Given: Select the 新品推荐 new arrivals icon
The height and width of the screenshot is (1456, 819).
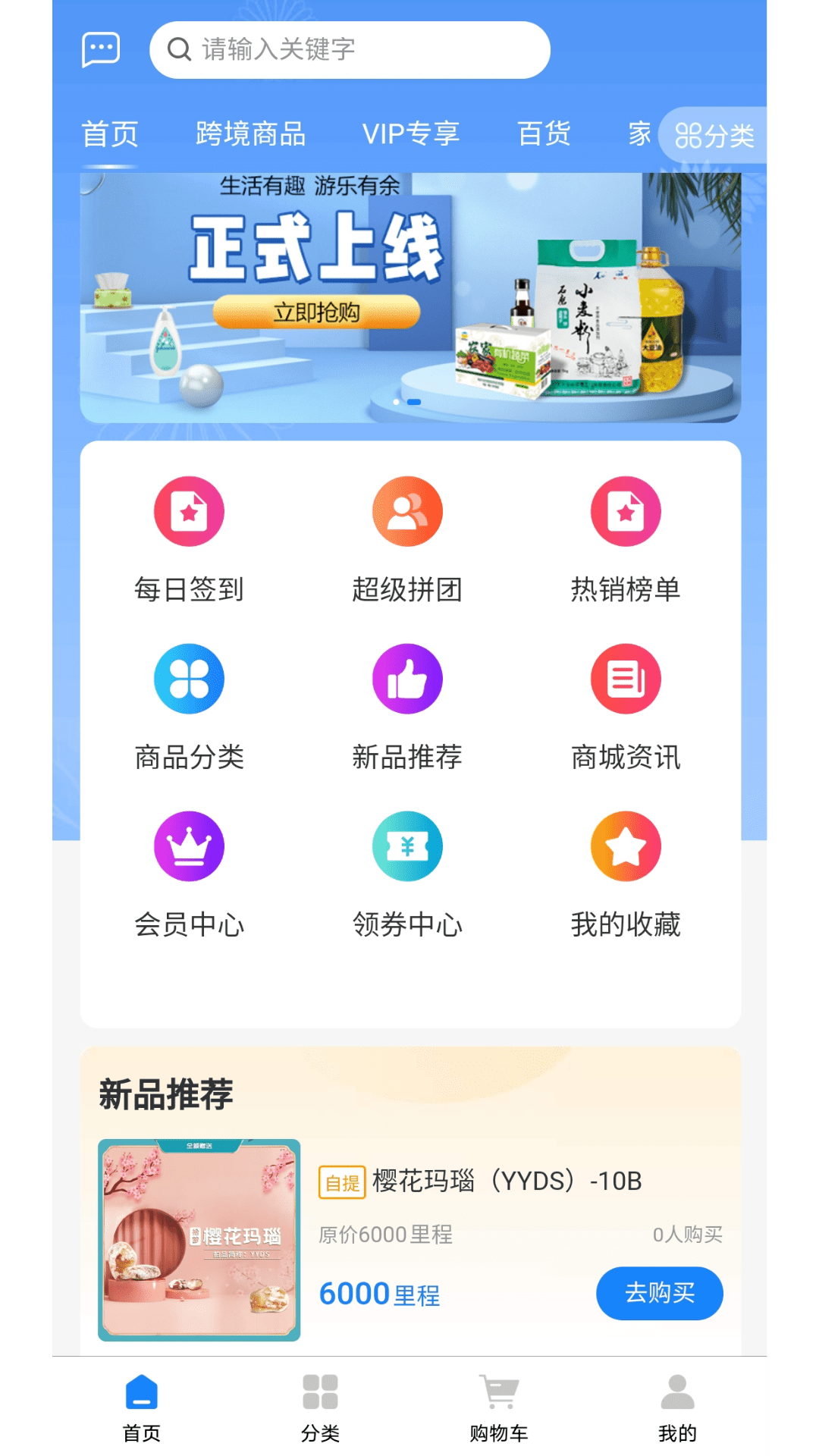Looking at the screenshot, I should click(x=406, y=679).
